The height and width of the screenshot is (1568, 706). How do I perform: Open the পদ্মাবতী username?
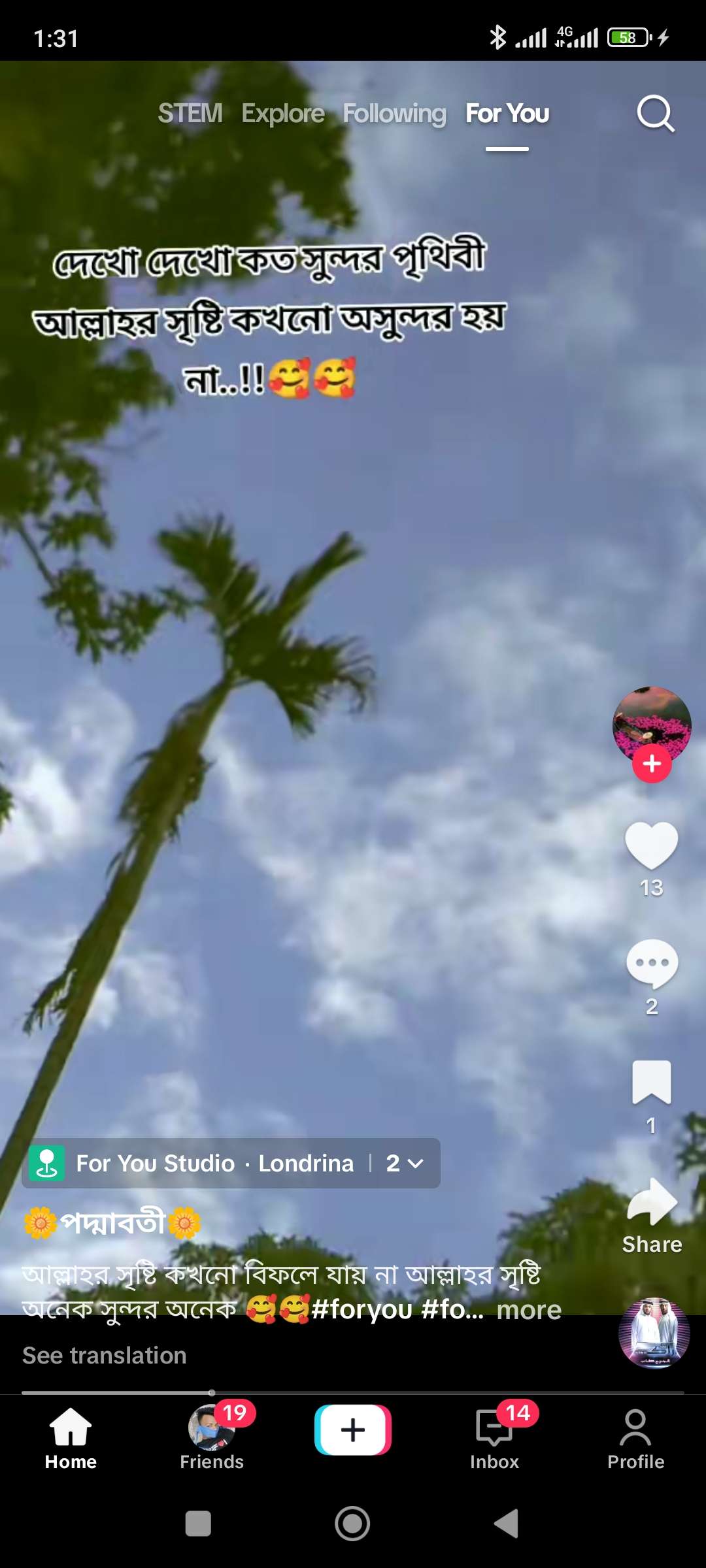point(112,1222)
